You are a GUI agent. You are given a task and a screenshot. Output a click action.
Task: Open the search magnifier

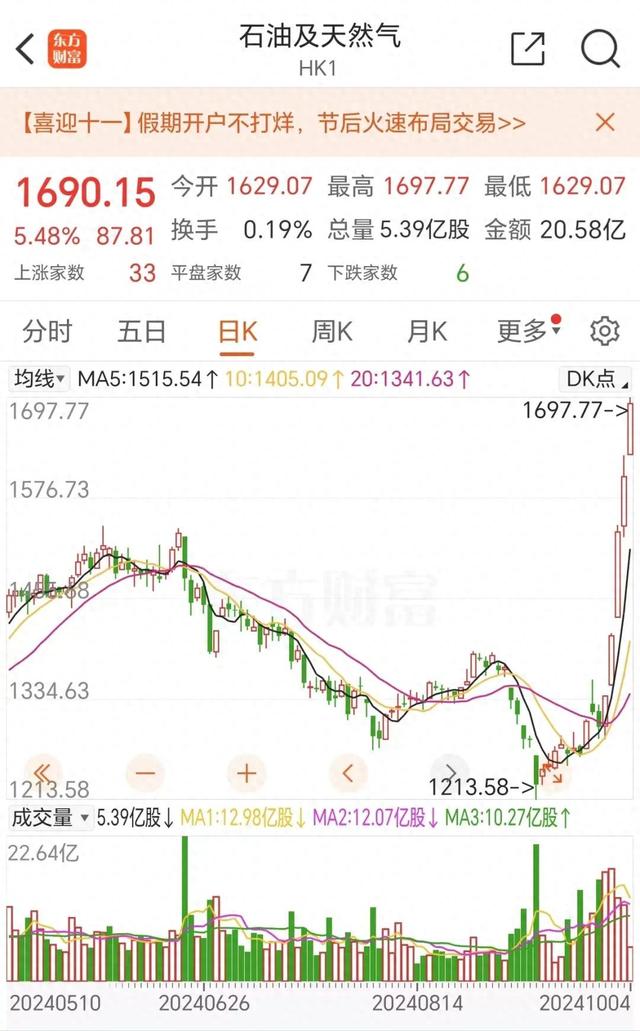click(601, 49)
